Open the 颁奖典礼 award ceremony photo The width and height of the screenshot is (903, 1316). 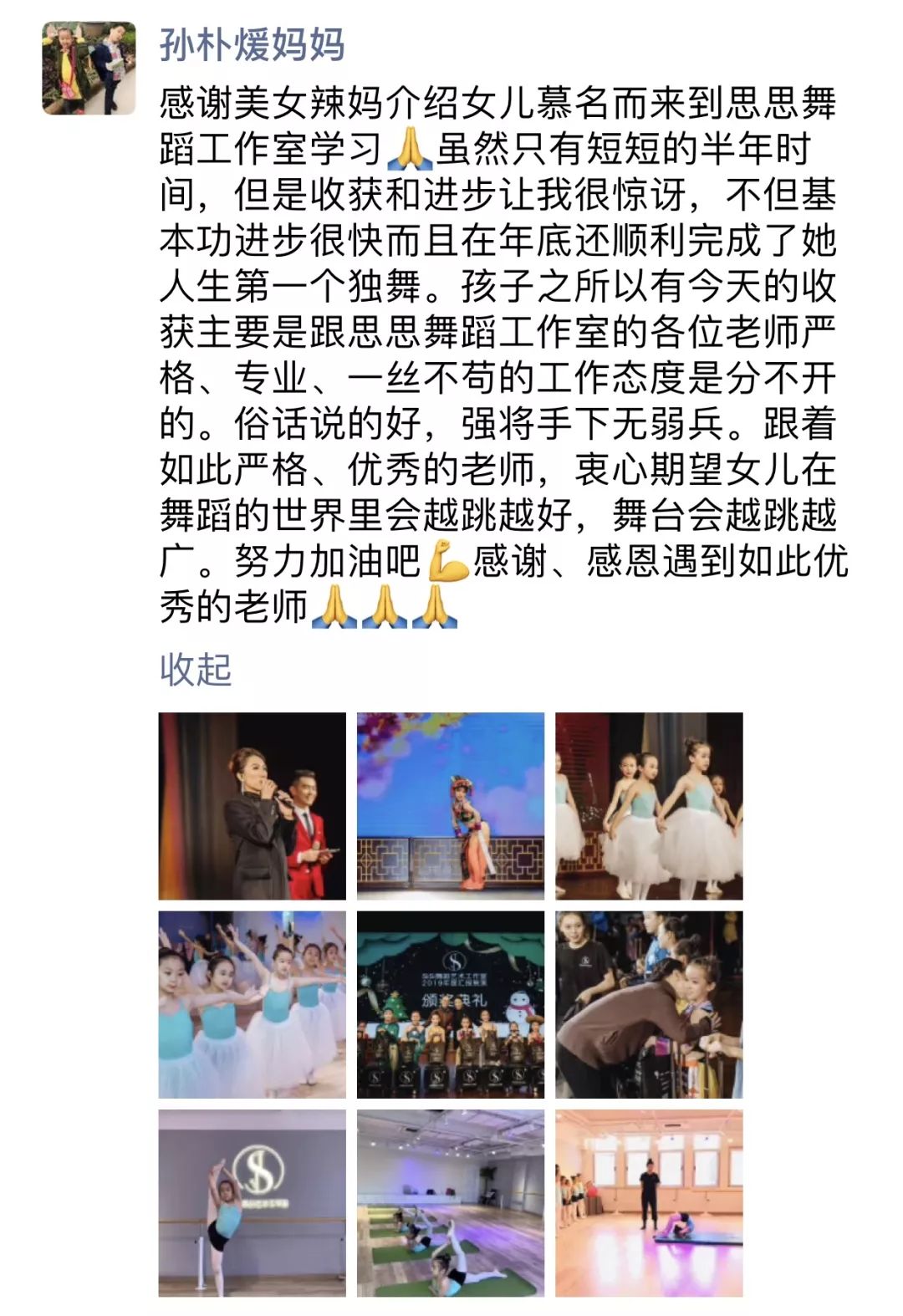pyautogui.click(x=450, y=1004)
